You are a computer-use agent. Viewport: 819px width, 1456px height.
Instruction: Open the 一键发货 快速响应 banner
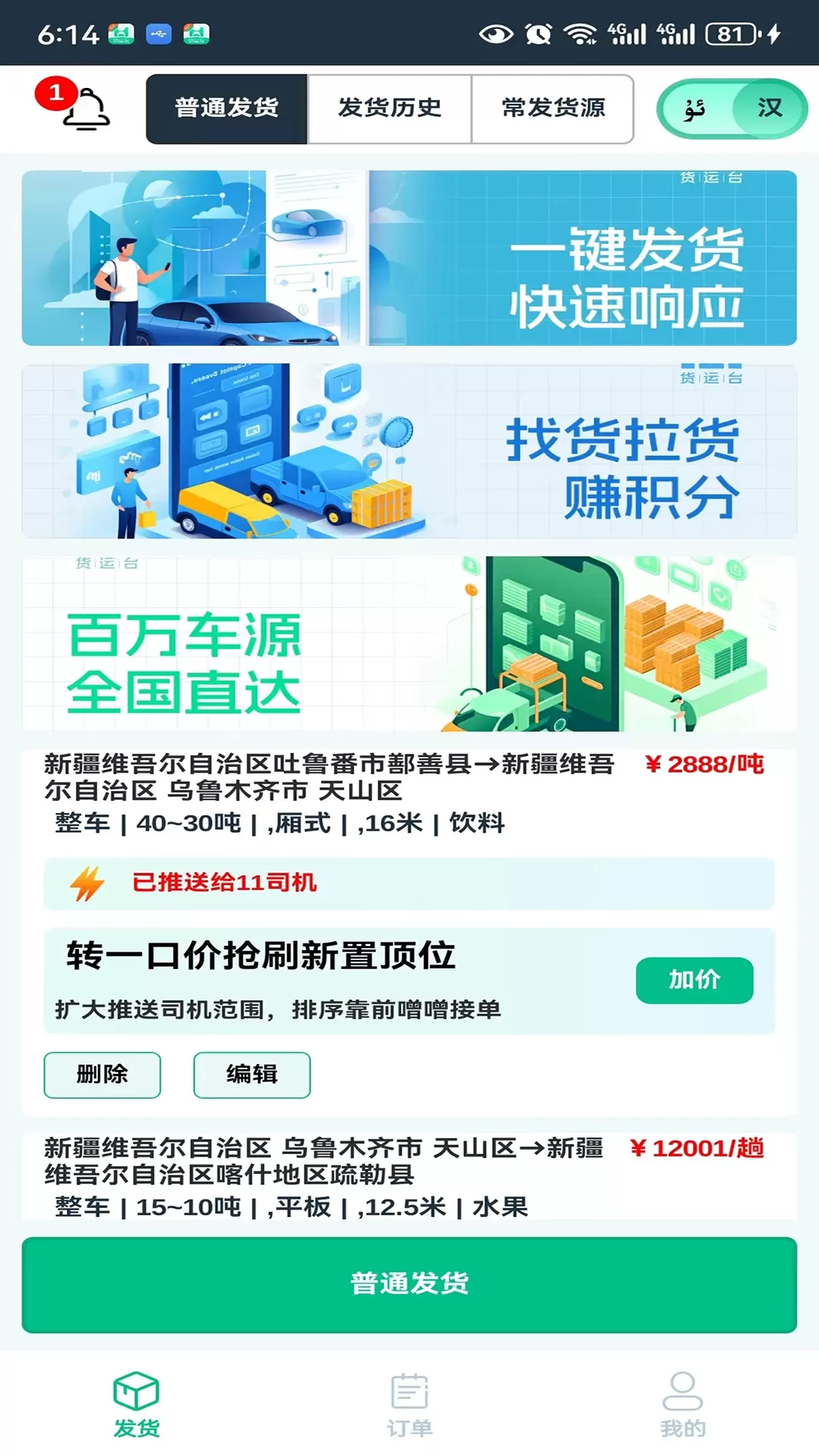click(409, 258)
